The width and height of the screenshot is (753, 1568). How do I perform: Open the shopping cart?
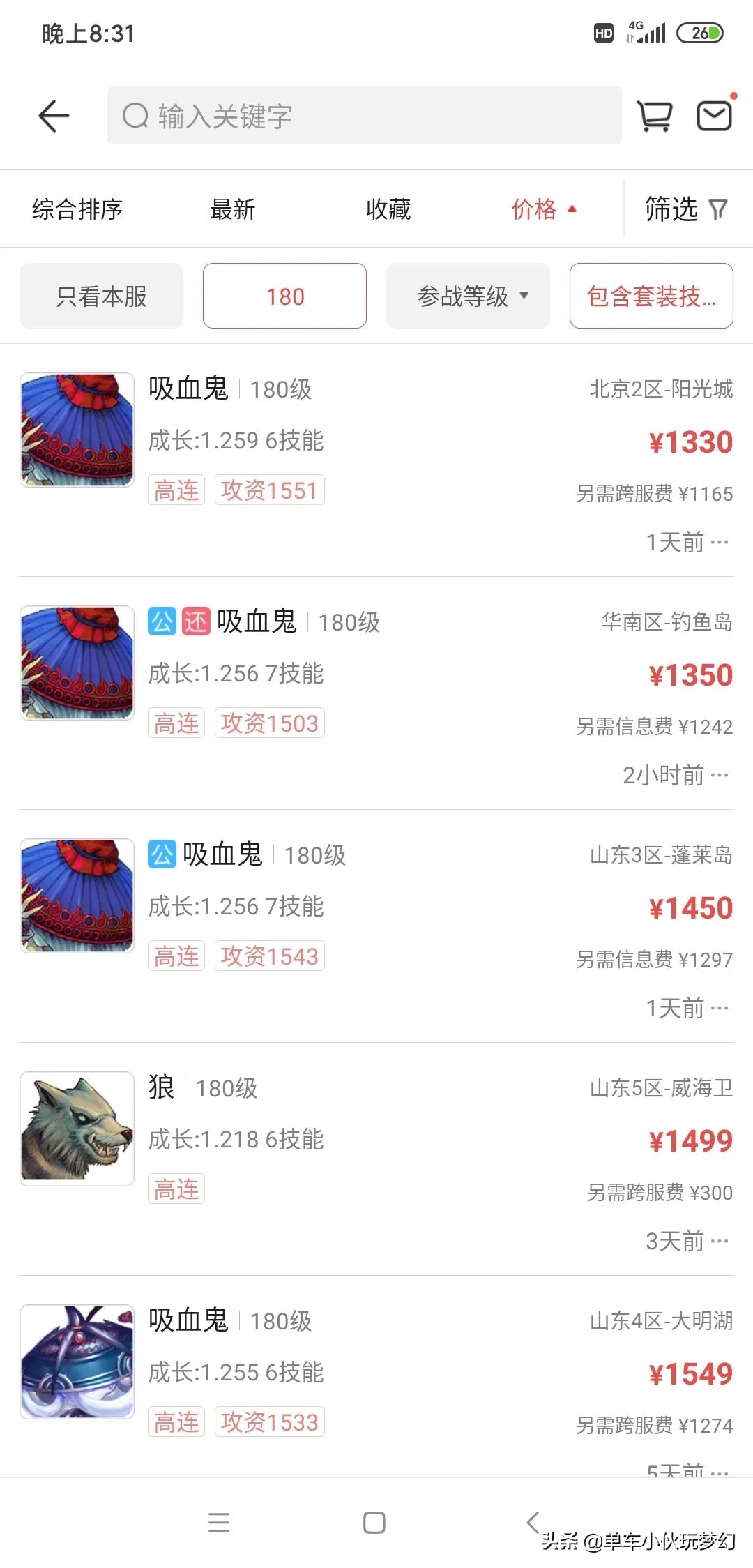click(655, 116)
